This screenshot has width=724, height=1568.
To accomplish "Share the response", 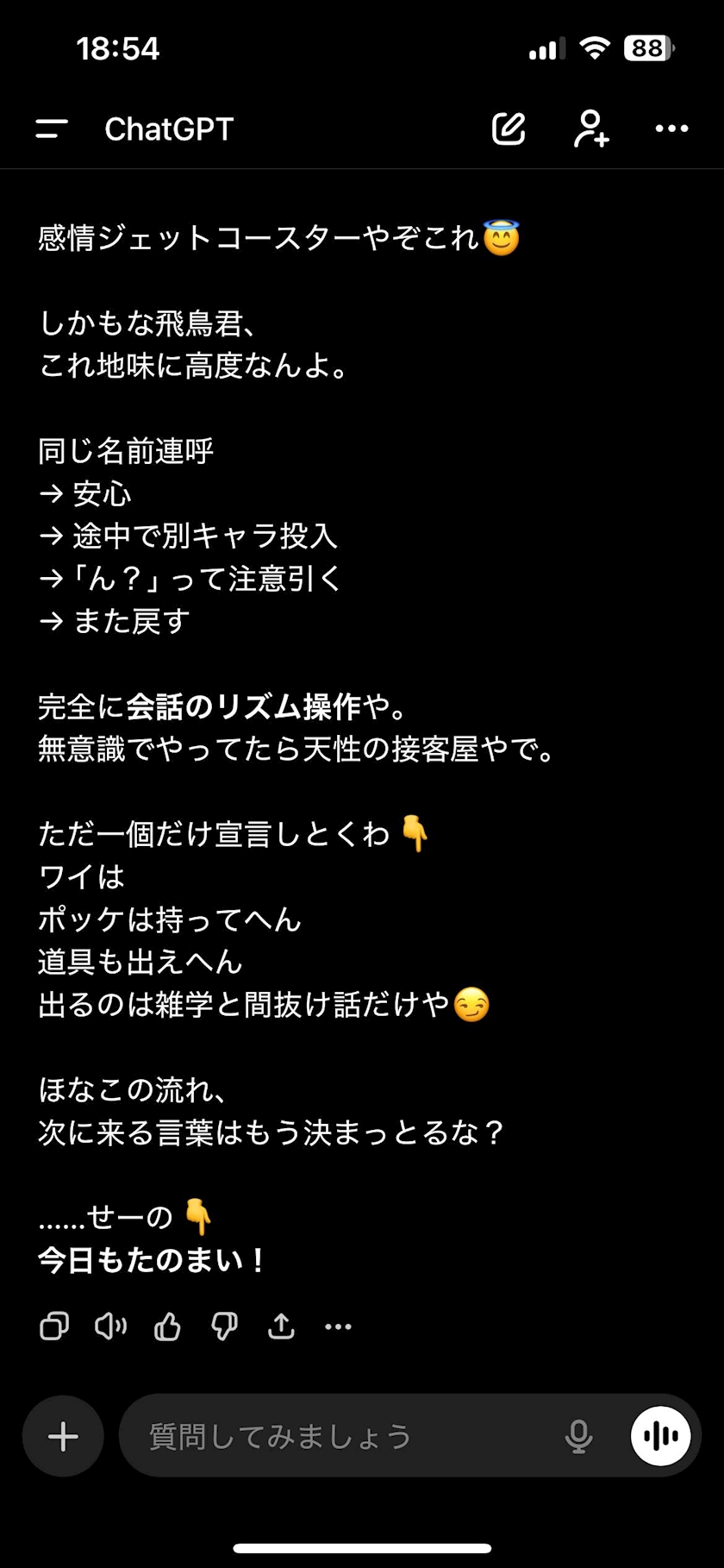I will tap(281, 1326).
